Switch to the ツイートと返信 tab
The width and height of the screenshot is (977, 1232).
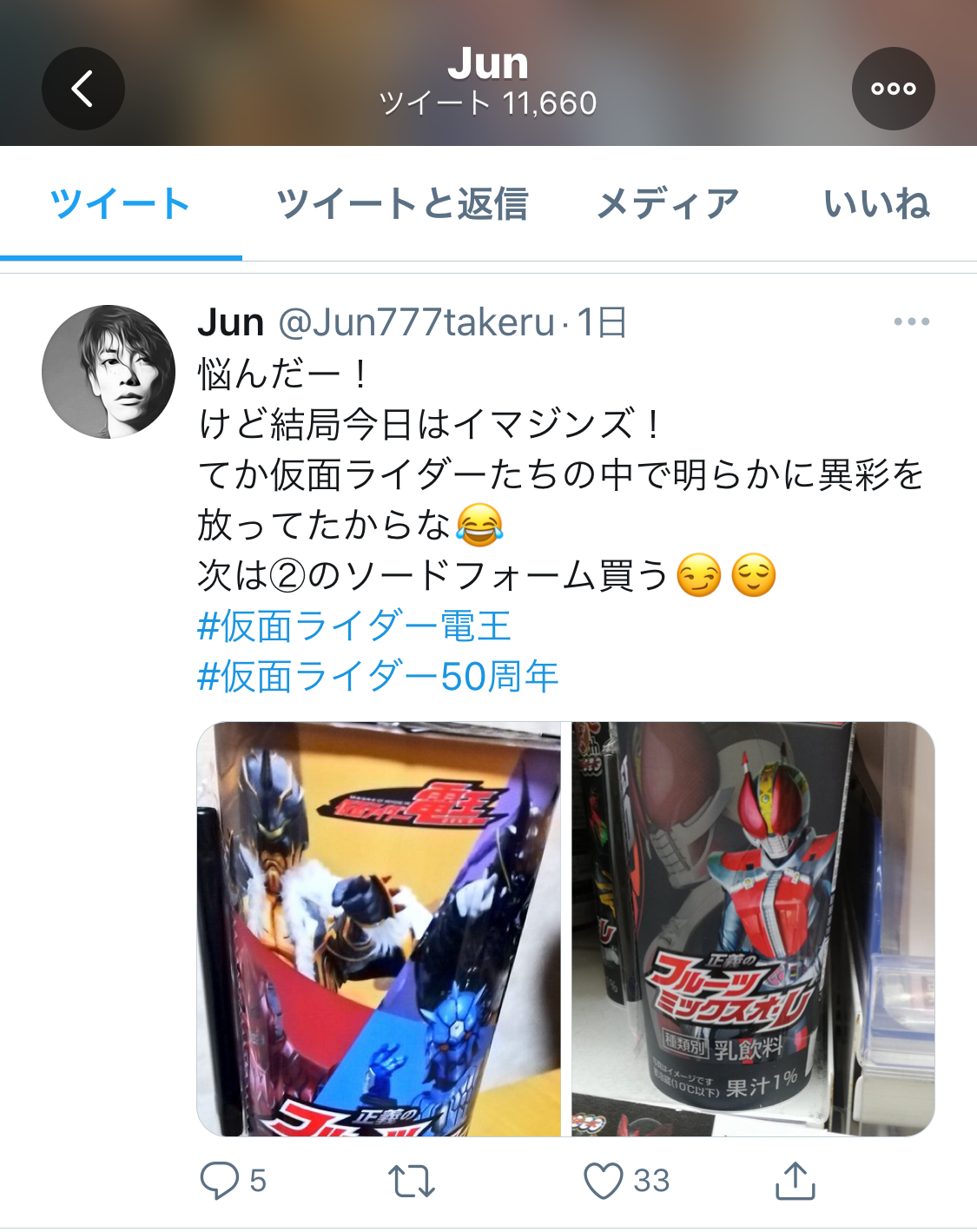[x=402, y=204]
